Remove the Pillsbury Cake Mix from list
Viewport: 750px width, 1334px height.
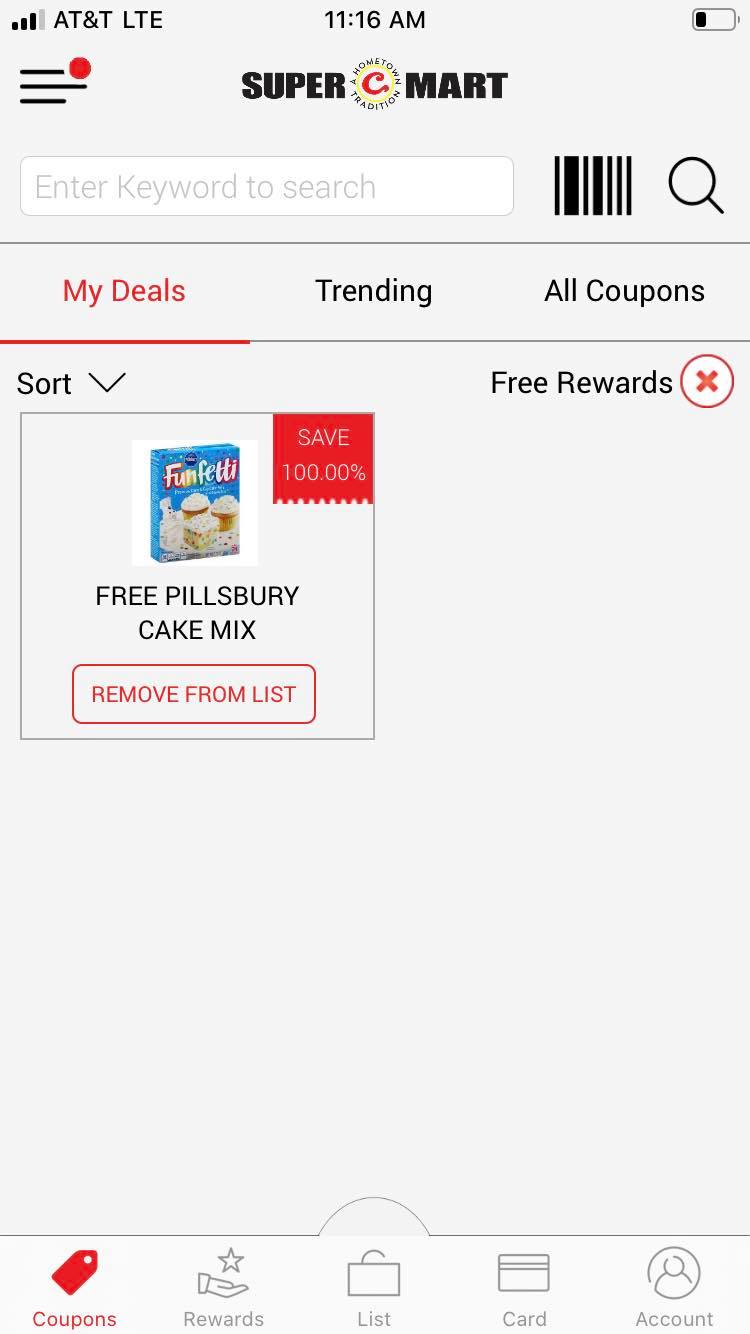pyautogui.click(x=194, y=694)
